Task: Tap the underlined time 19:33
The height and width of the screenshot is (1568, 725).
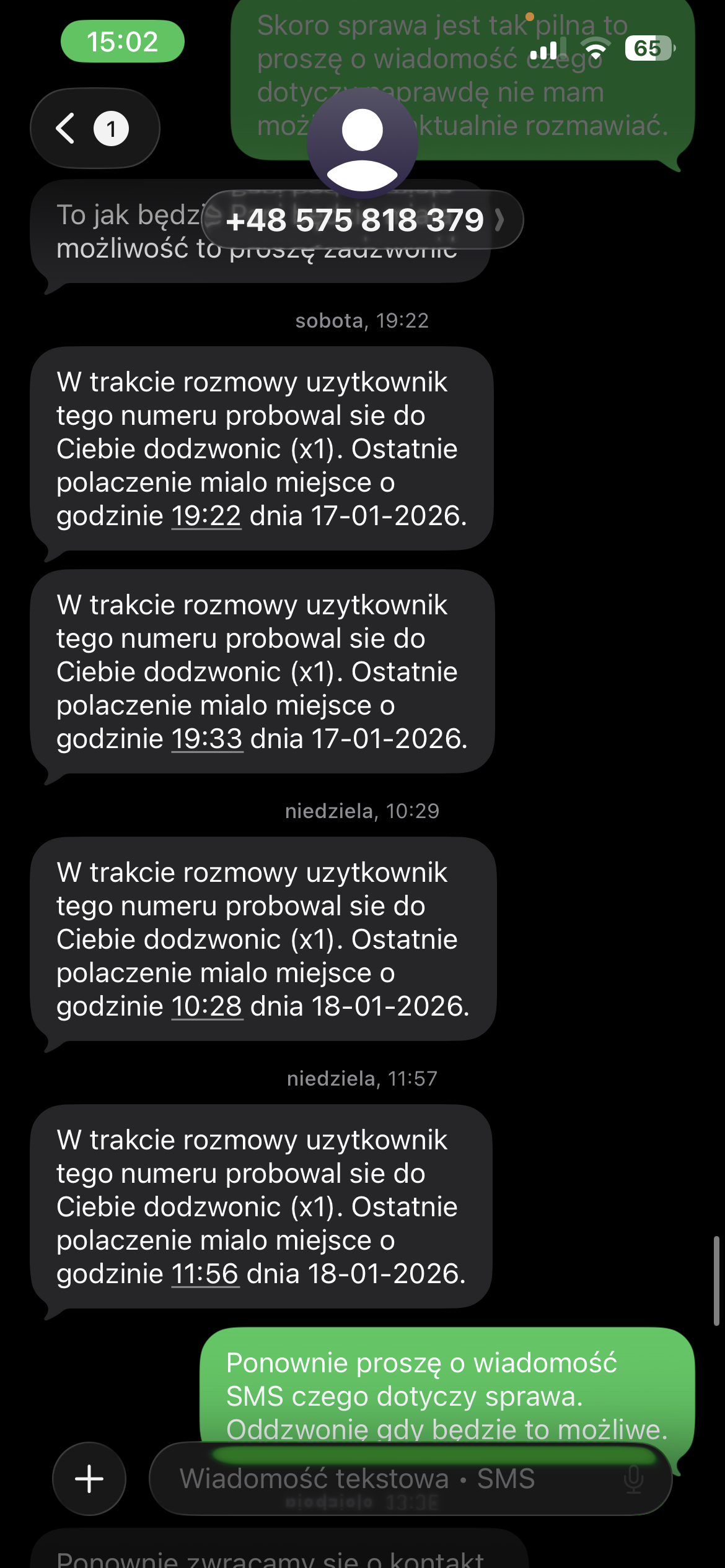Action: tap(206, 739)
